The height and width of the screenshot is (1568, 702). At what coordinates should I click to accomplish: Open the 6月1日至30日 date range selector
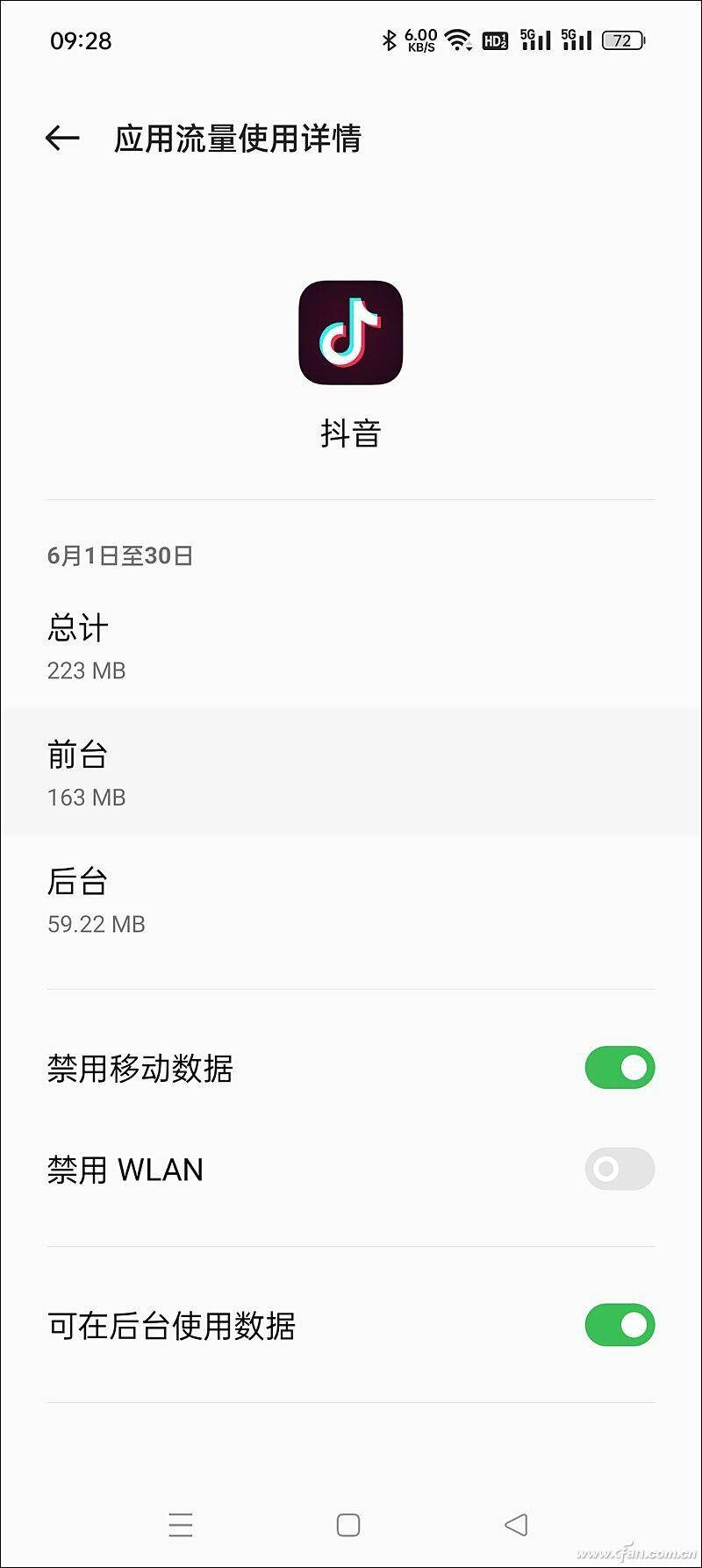coord(119,555)
